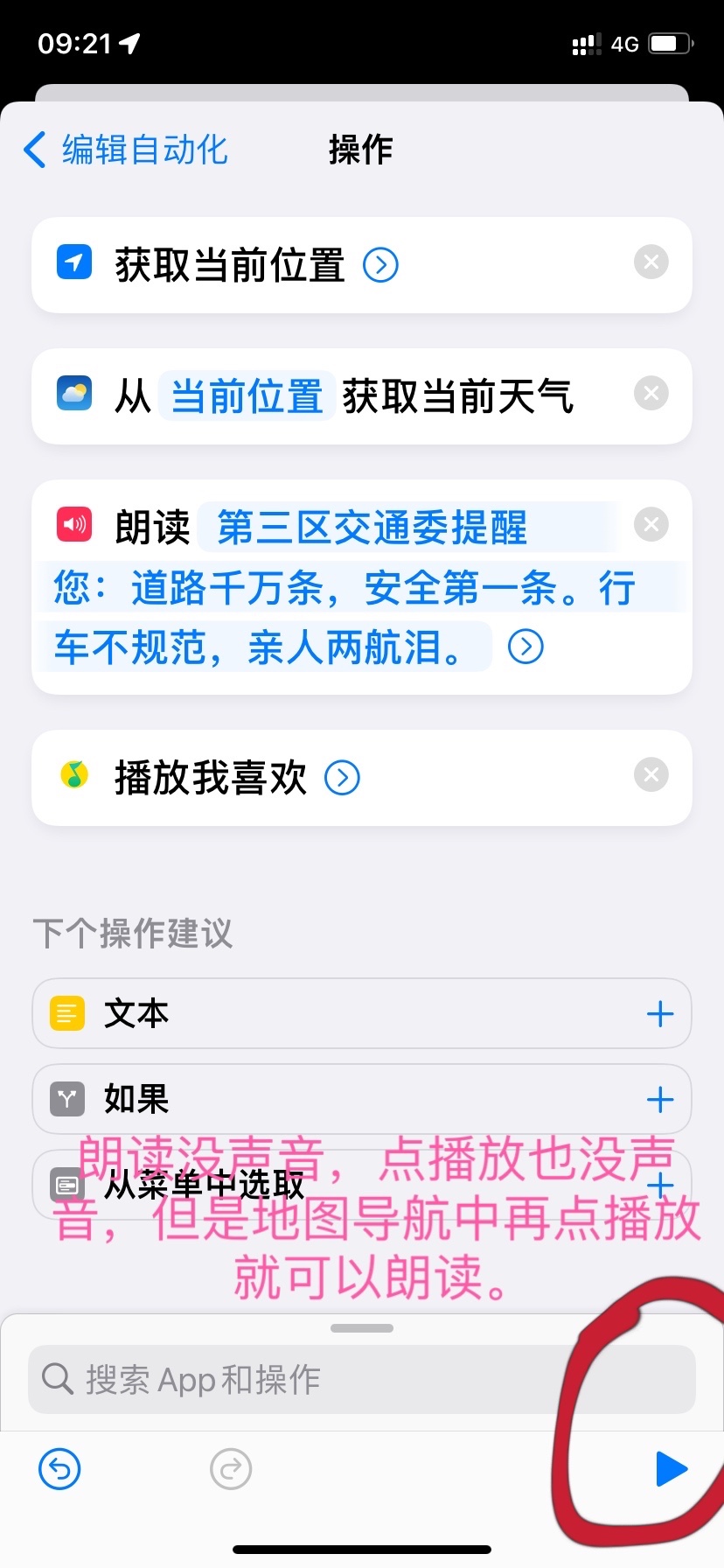
Task: Tap the 当前位置 variable in weather action
Action: [x=247, y=396]
